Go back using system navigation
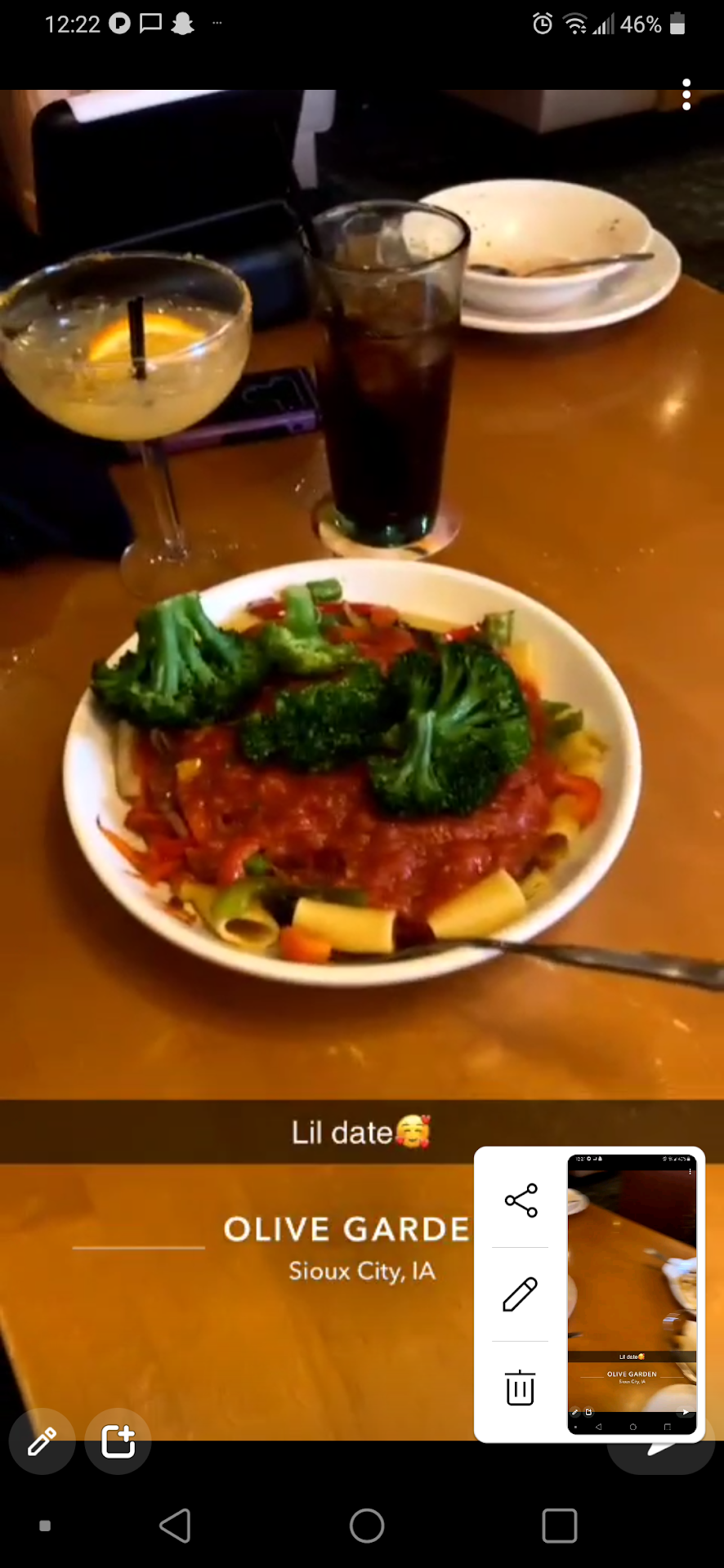This screenshot has width=724, height=1568. (175, 1526)
